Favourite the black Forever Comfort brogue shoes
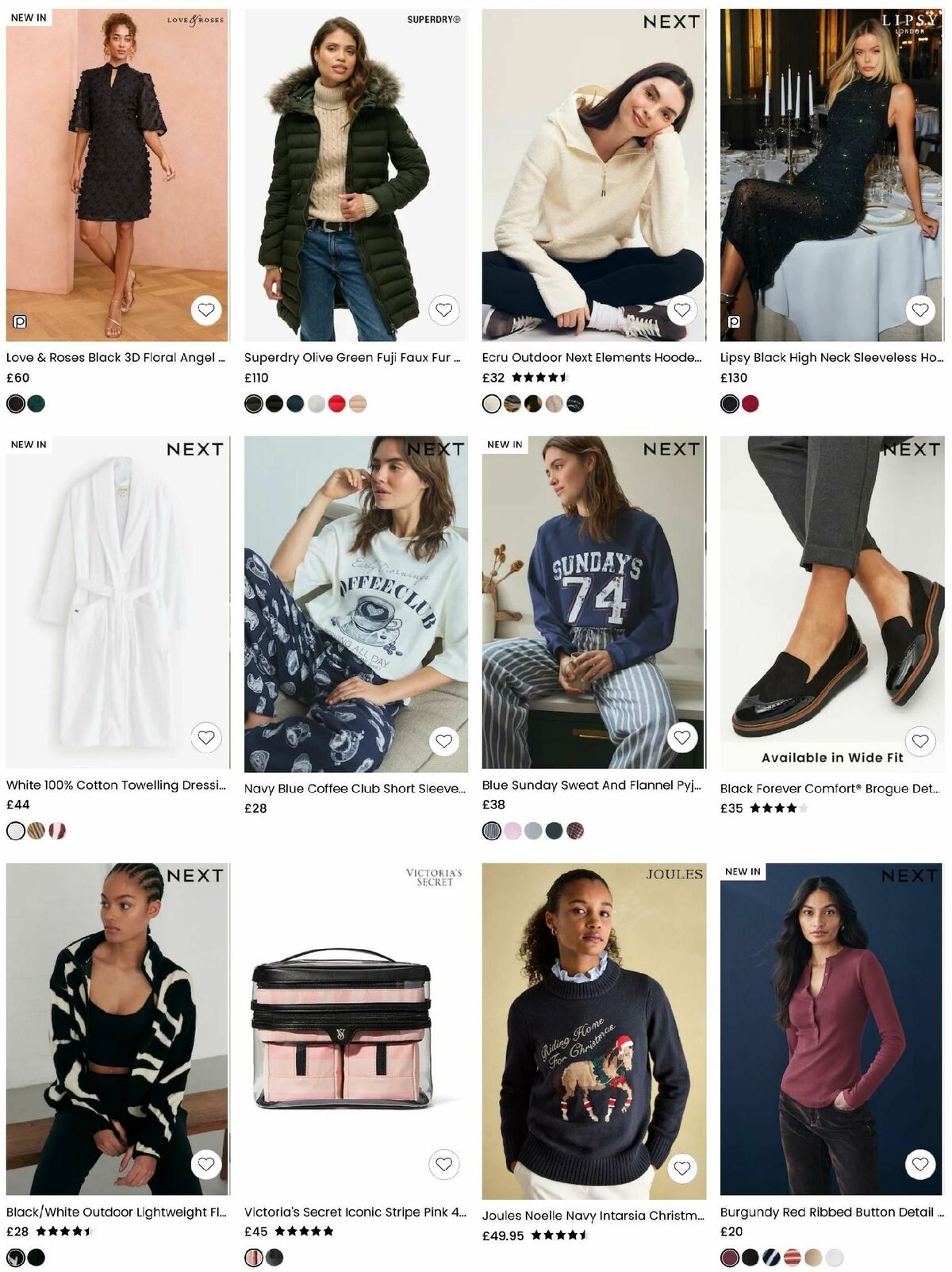Screen dimensions: 952x1272 coord(919,740)
